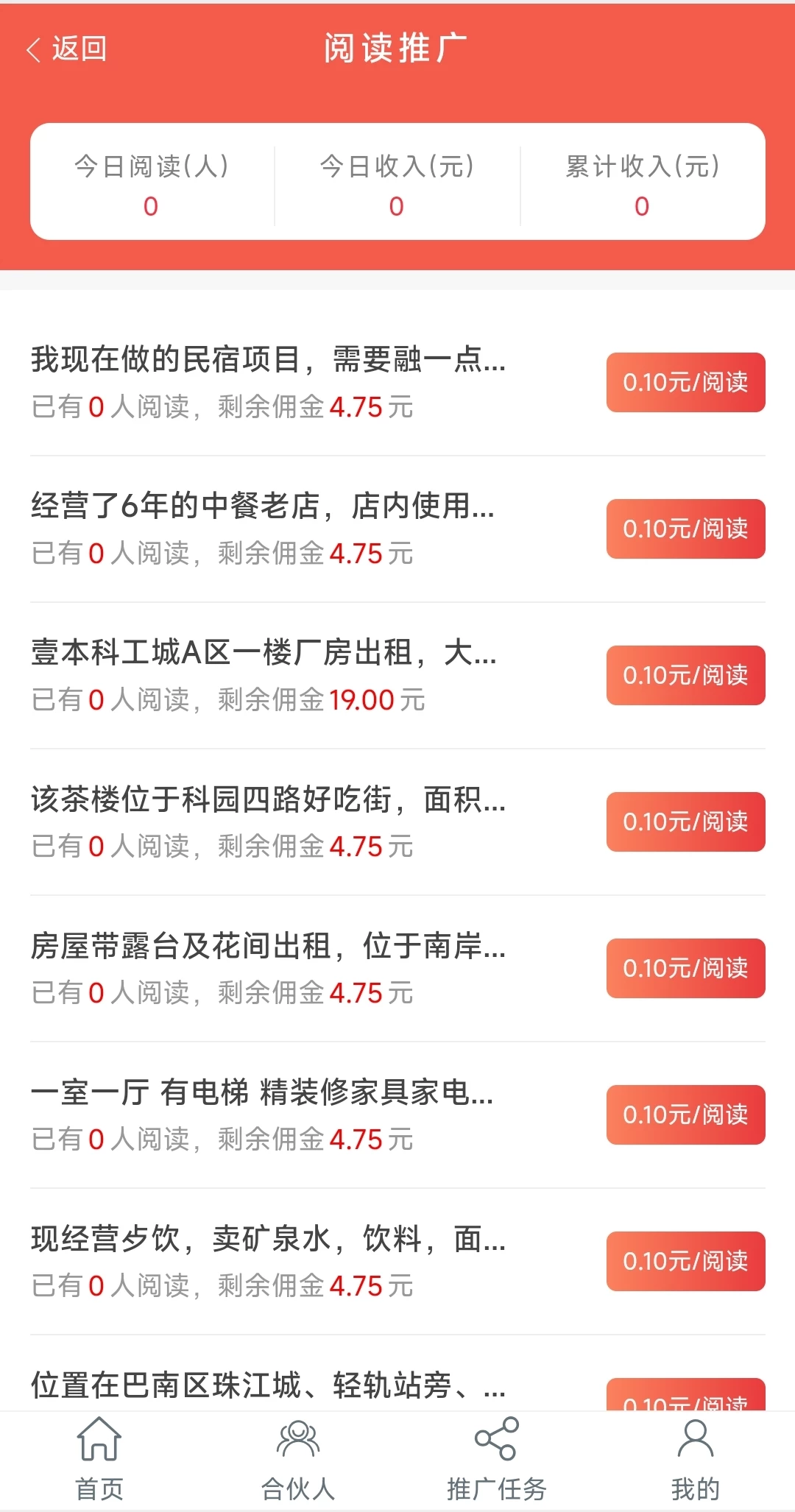The width and height of the screenshot is (795, 1512).
Task: Tap the back arrow icon beside 返回
Action: [x=35, y=49]
